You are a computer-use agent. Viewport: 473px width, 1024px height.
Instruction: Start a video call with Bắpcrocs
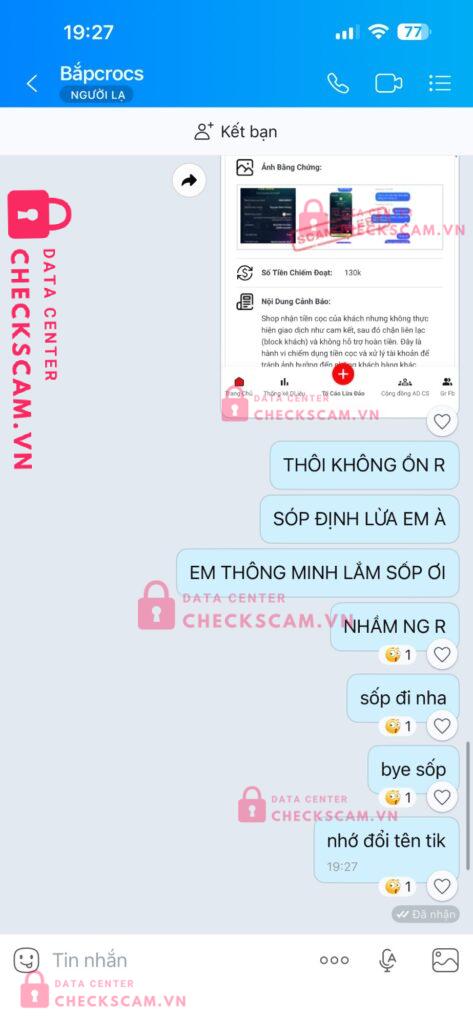click(x=389, y=83)
